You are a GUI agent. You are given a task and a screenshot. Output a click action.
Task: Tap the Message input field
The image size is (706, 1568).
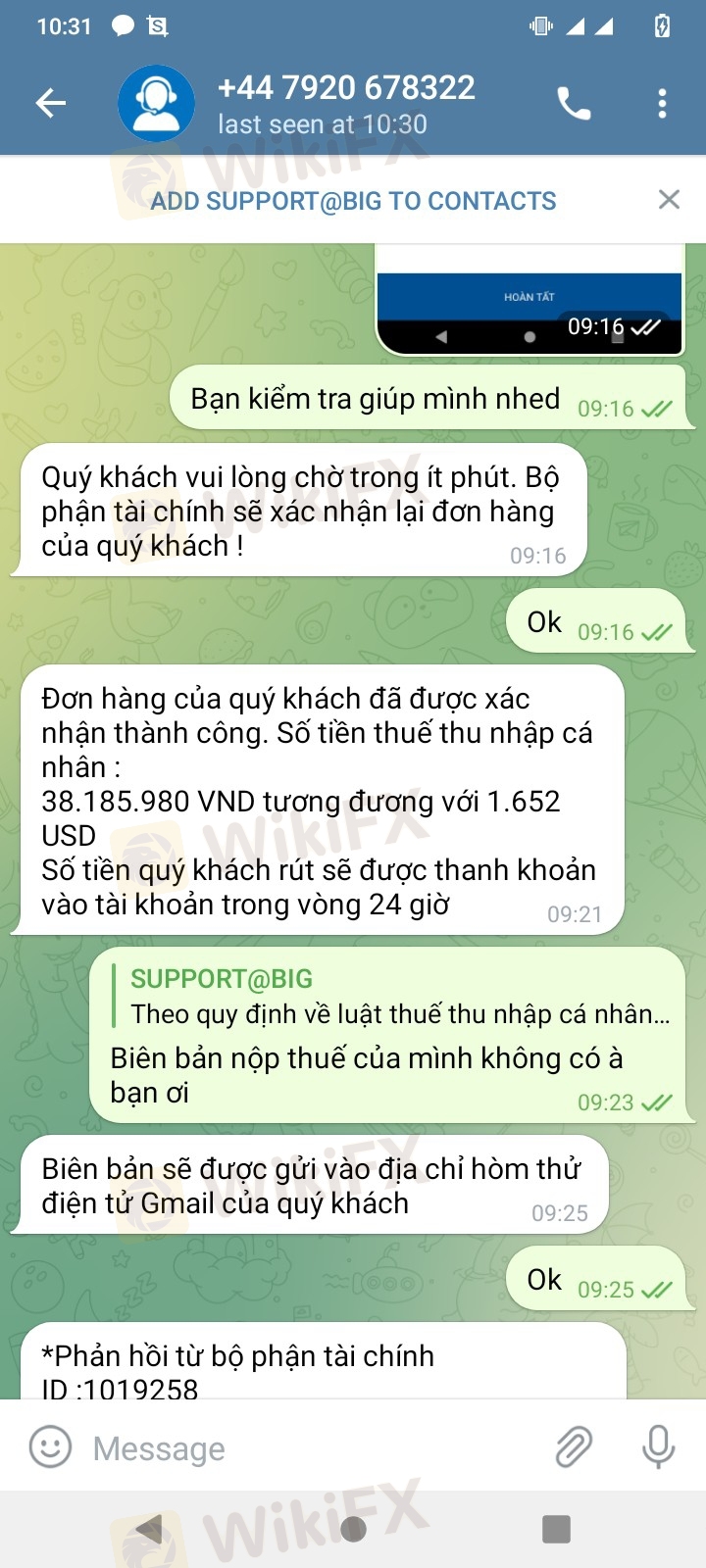pyautogui.click(x=314, y=1447)
